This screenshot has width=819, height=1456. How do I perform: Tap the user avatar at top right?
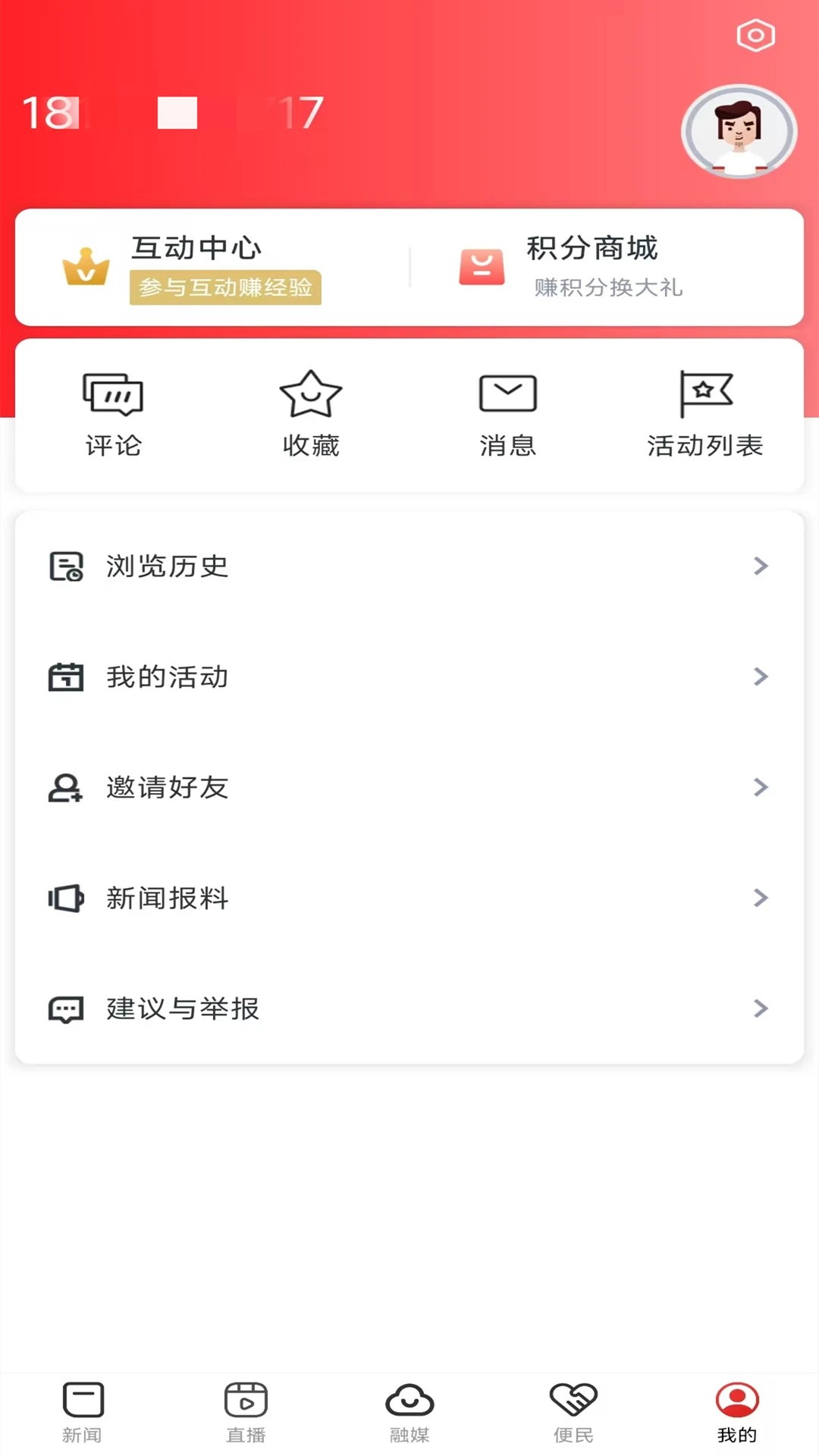[739, 130]
